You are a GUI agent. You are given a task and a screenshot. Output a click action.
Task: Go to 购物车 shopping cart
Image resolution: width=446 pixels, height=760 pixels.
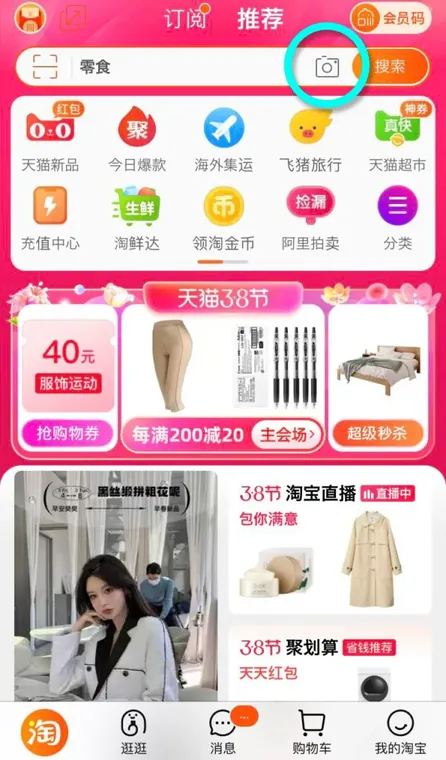[312, 732]
